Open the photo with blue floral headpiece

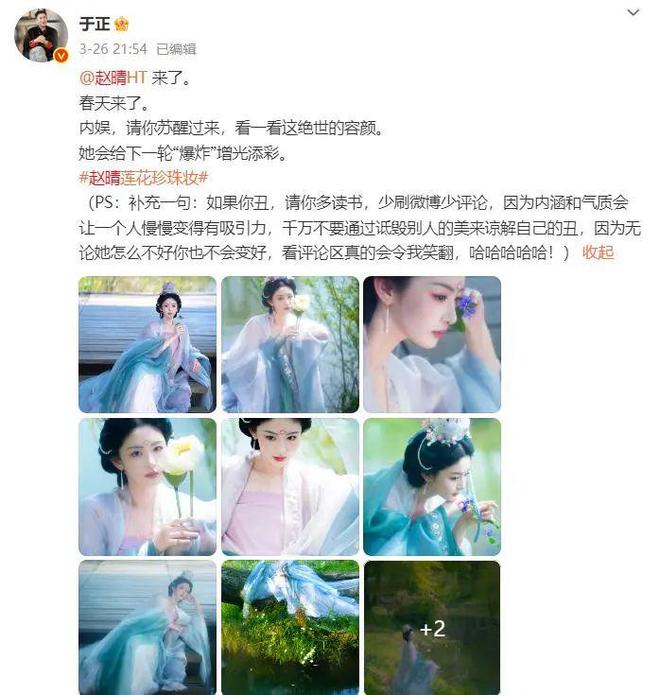pos(431,486)
